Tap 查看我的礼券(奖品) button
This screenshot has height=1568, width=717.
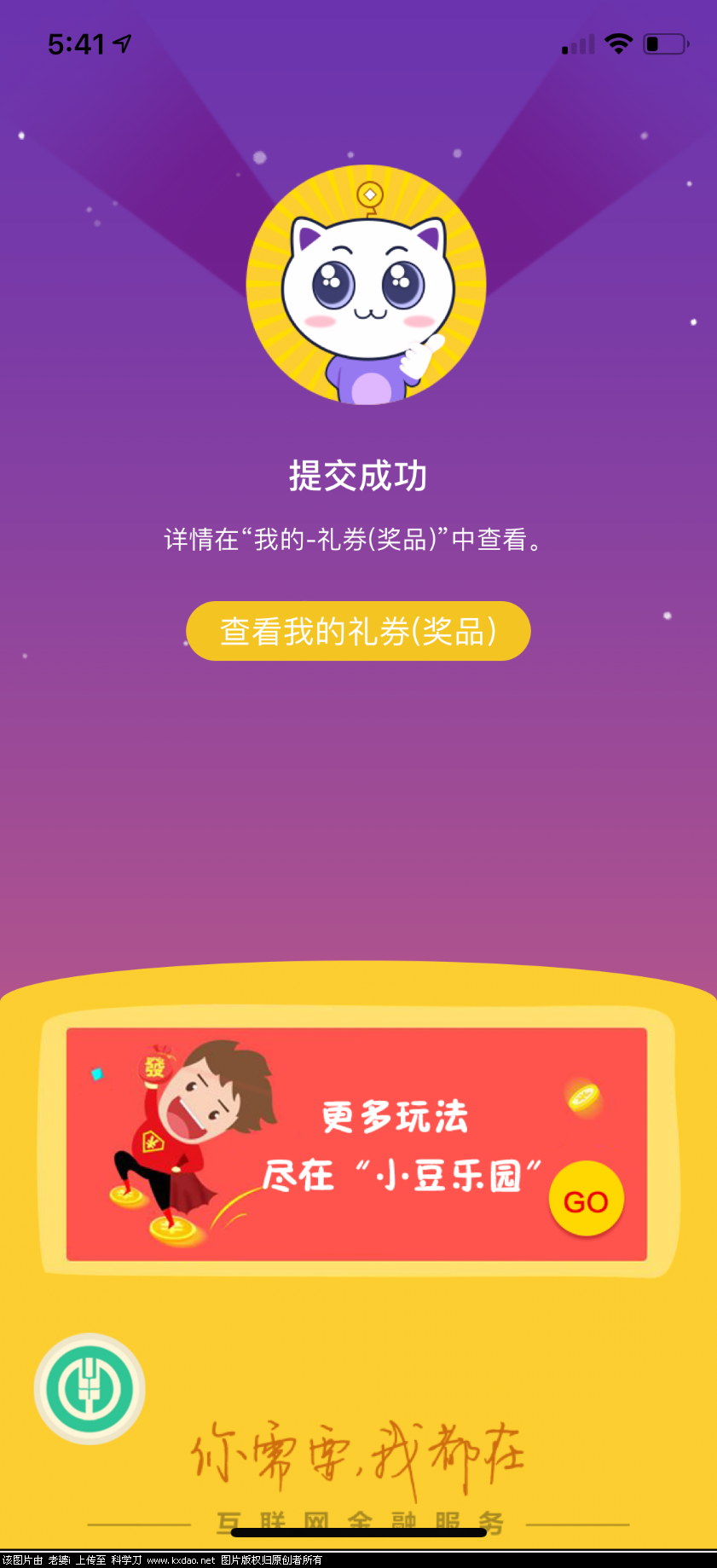click(358, 631)
